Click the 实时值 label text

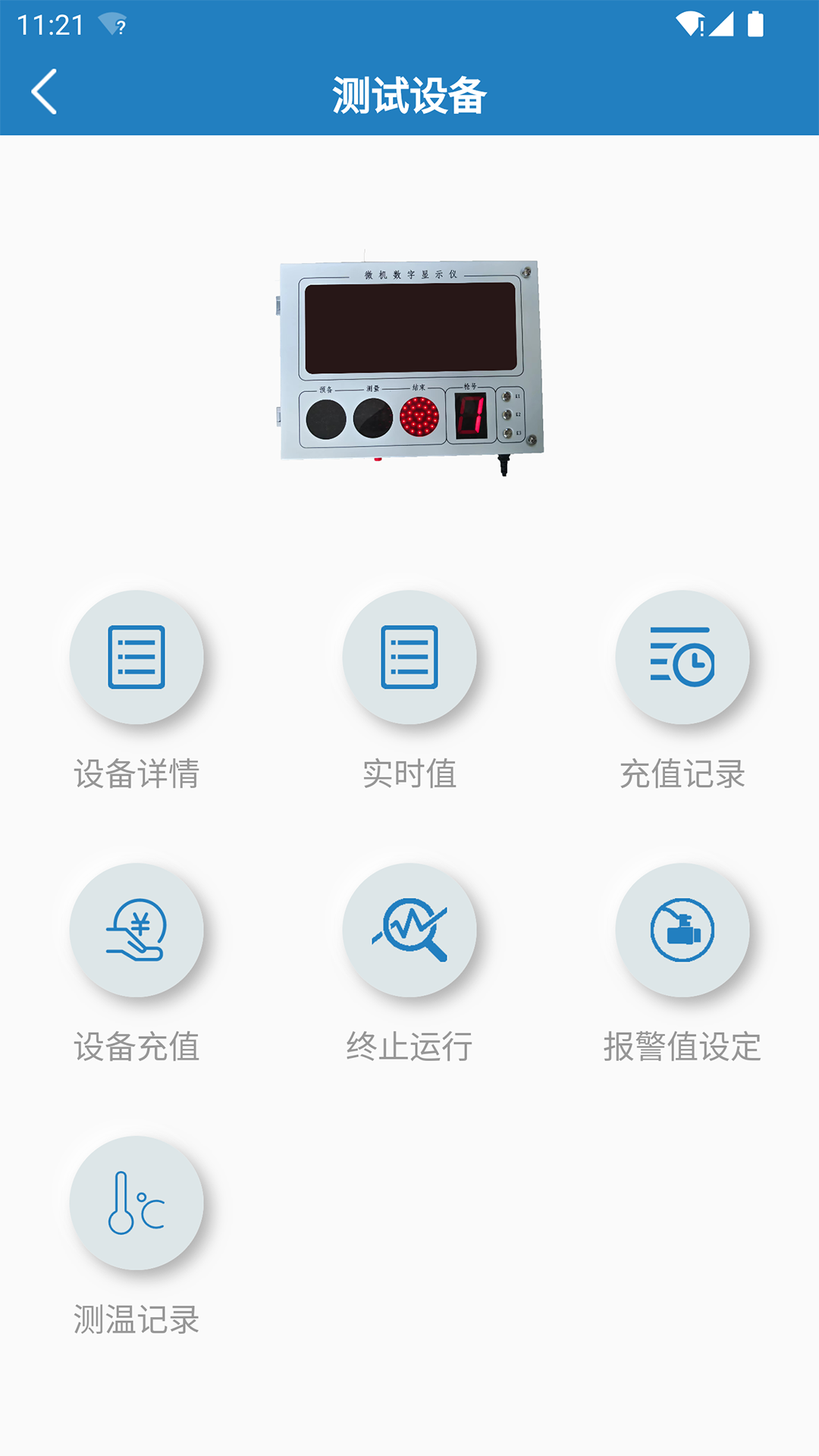[x=409, y=771]
